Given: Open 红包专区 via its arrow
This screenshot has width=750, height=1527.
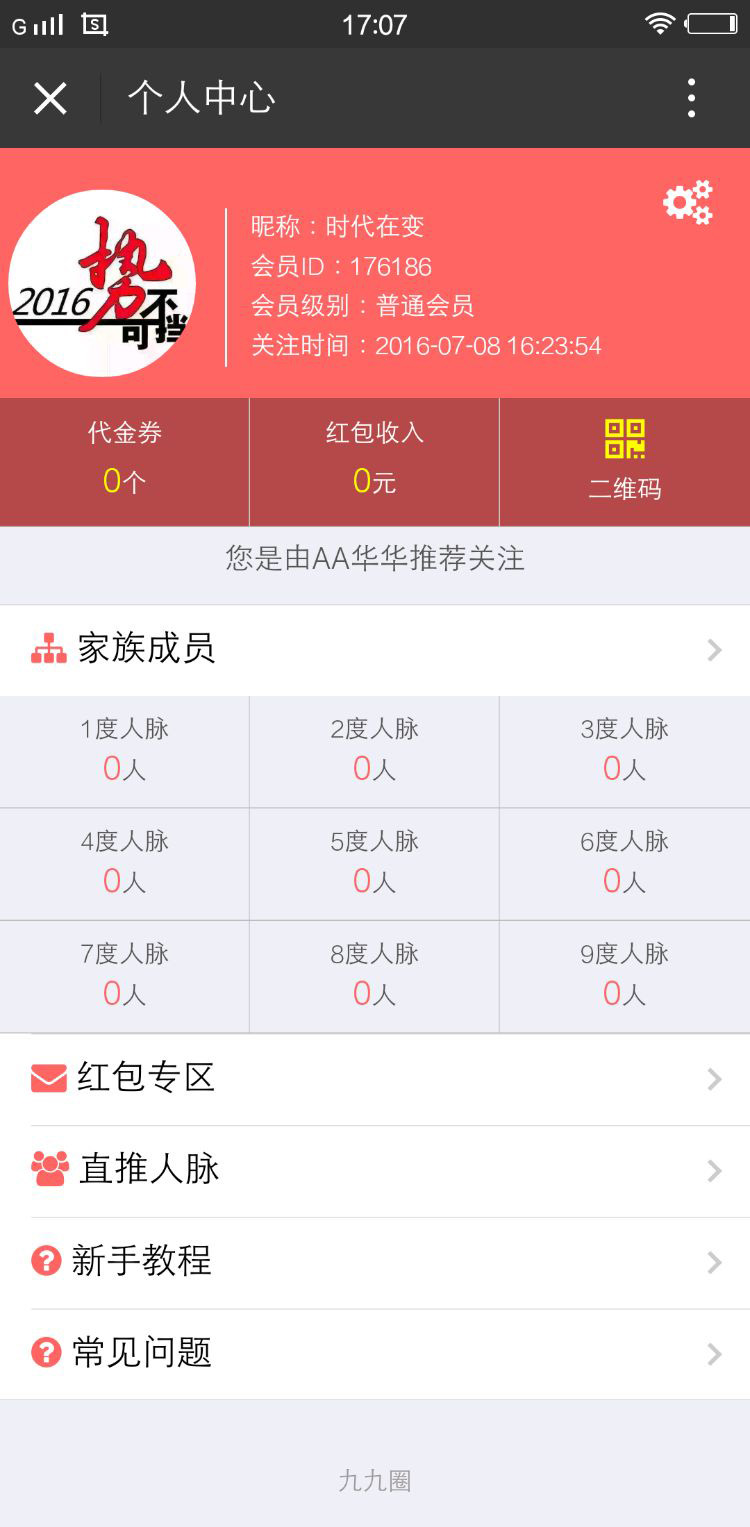Looking at the screenshot, I should click(713, 1079).
